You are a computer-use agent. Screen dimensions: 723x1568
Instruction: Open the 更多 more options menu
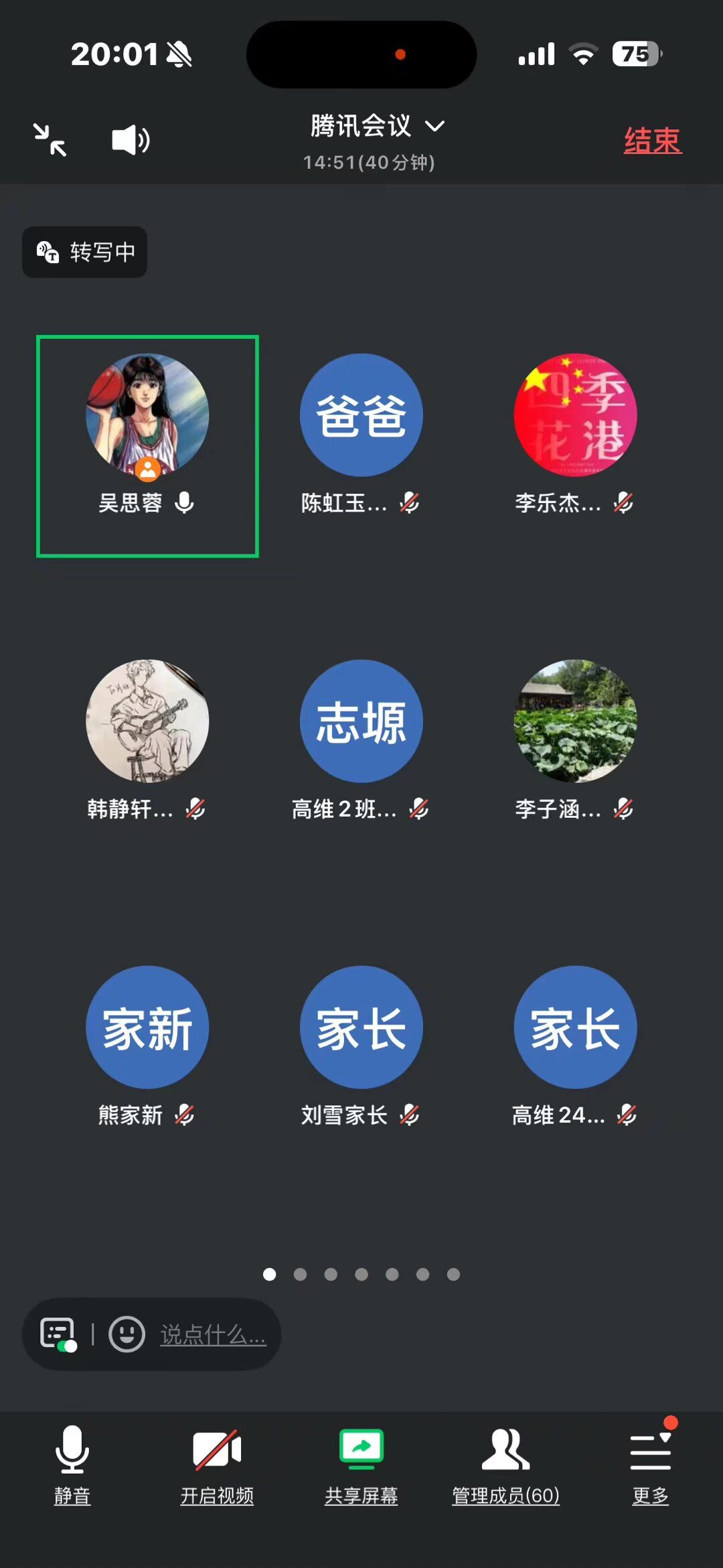(x=650, y=1466)
